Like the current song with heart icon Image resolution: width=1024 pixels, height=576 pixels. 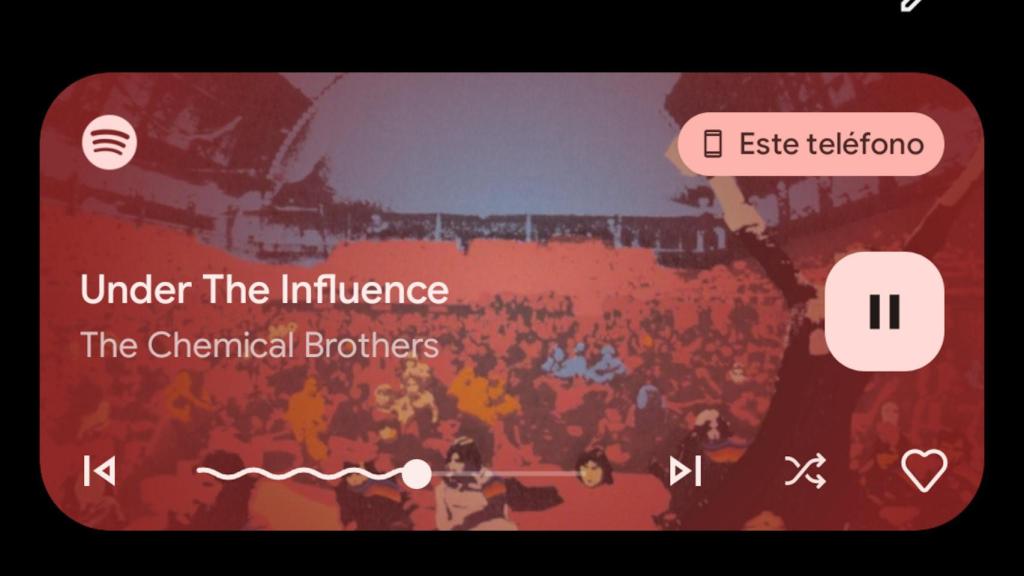coord(924,470)
